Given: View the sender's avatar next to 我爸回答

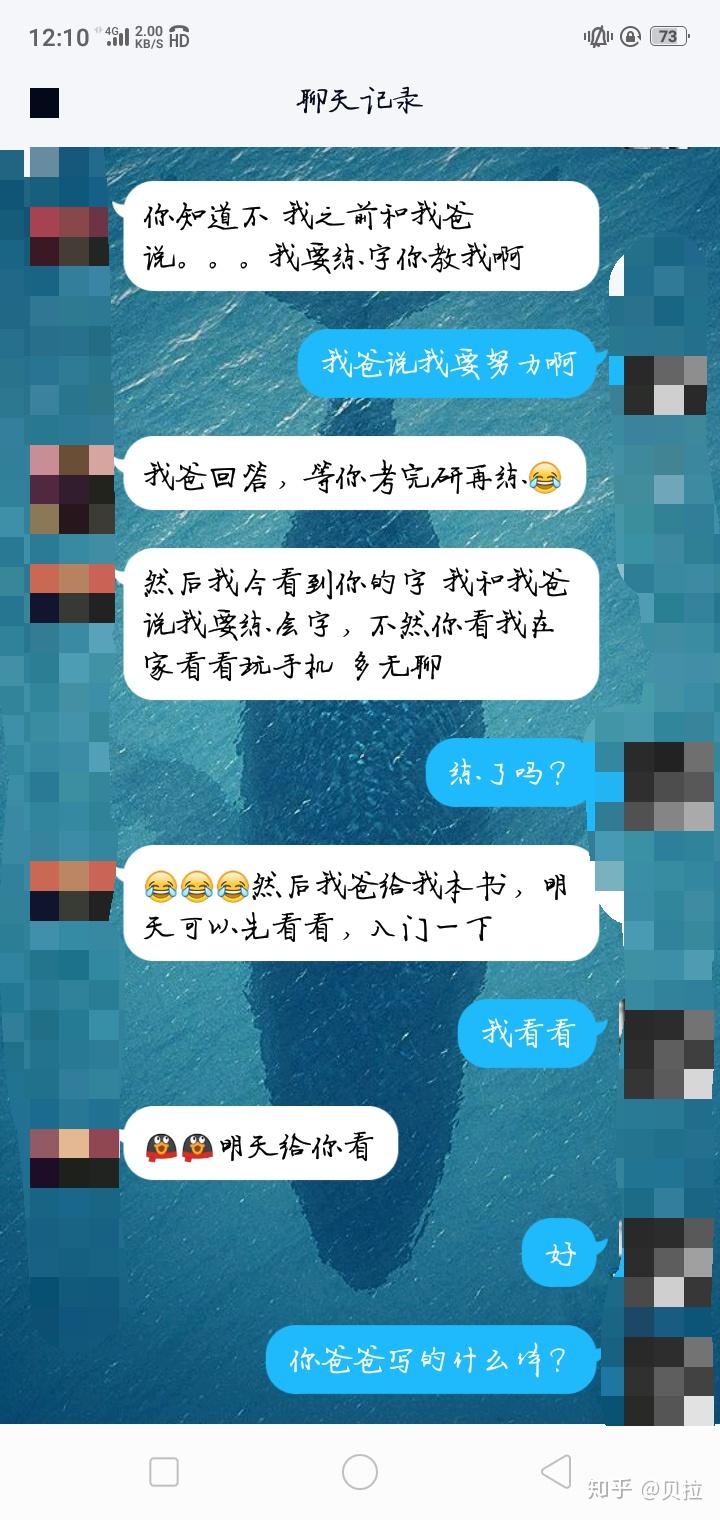Looking at the screenshot, I should pyautogui.click(x=72, y=489).
